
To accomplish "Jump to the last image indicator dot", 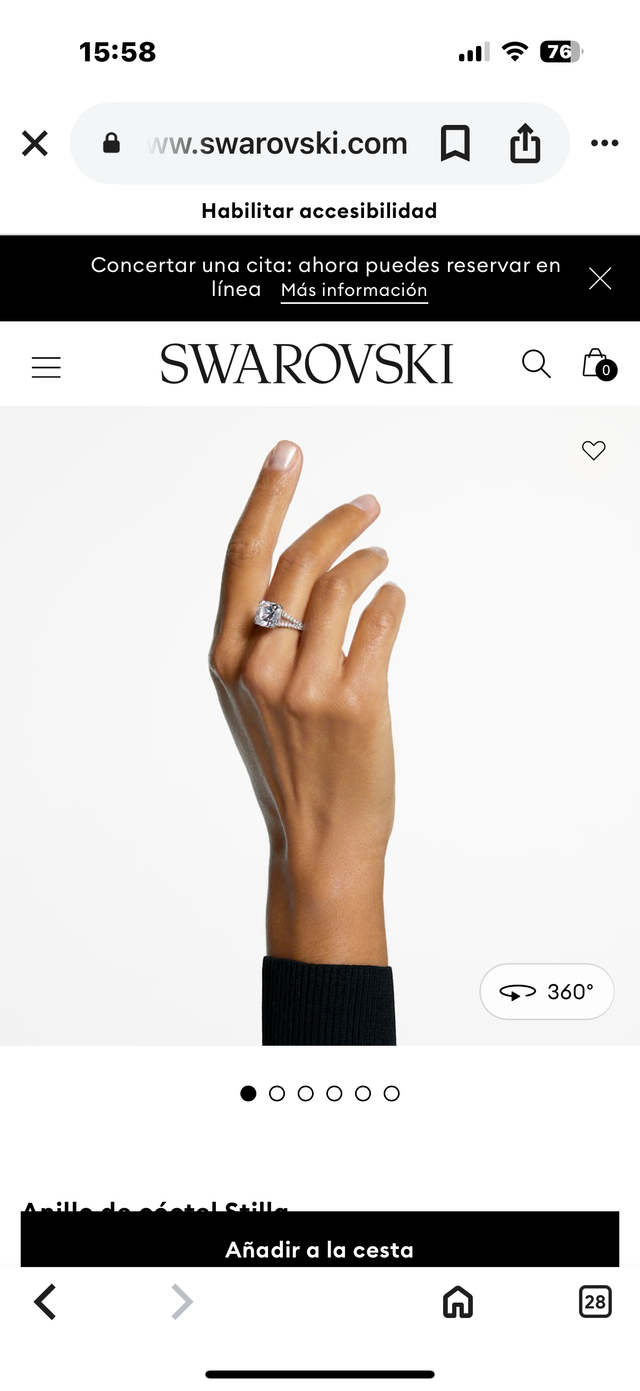I will click(x=392, y=1093).
